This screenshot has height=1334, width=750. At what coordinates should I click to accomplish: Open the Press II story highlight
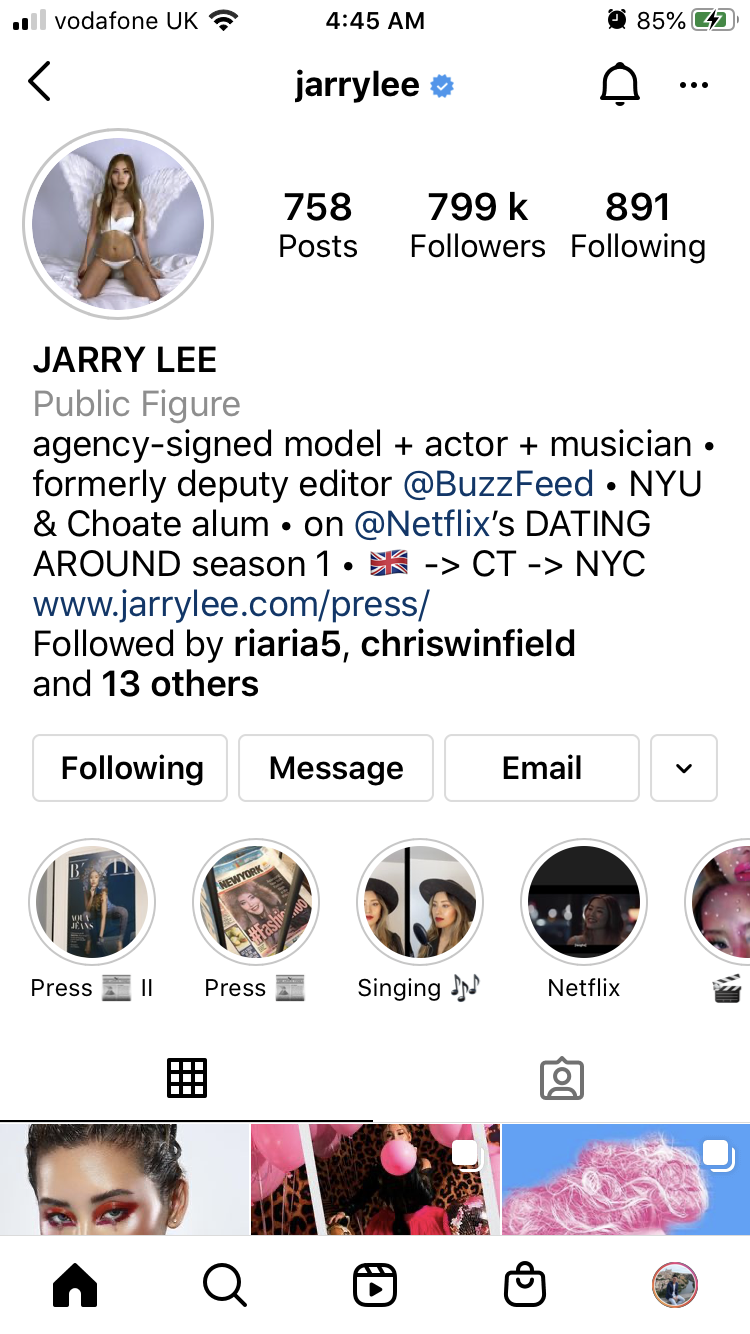tap(92, 903)
